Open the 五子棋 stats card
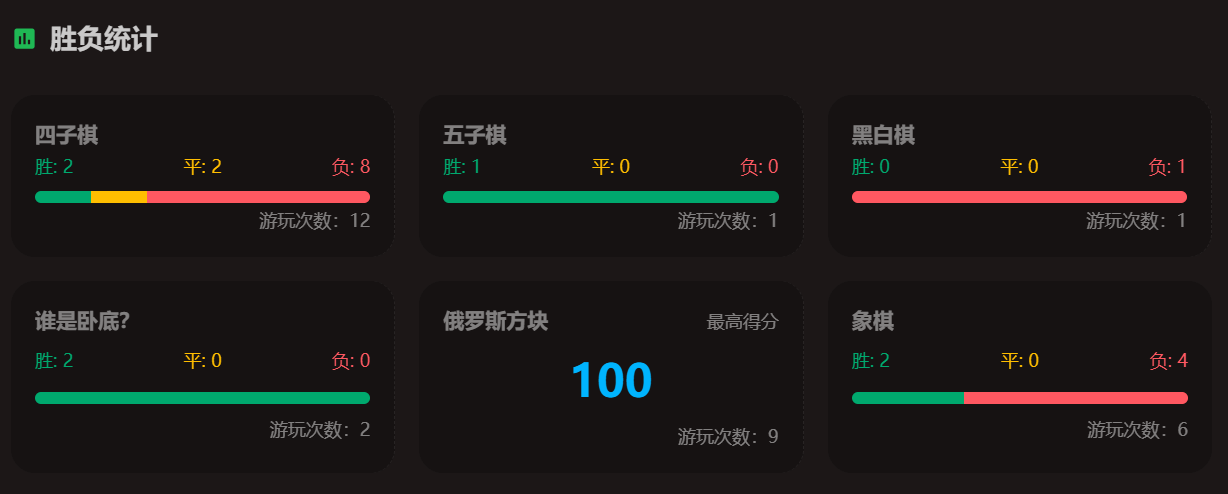The width and height of the screenshot is (1228, 494). [610, 176]
